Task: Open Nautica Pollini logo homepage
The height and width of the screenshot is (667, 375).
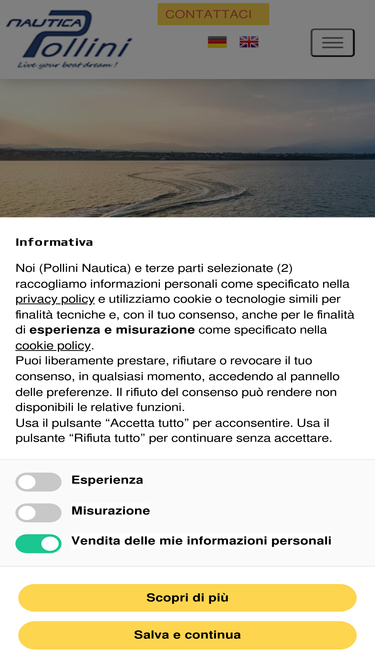Action: click(69, 39)
